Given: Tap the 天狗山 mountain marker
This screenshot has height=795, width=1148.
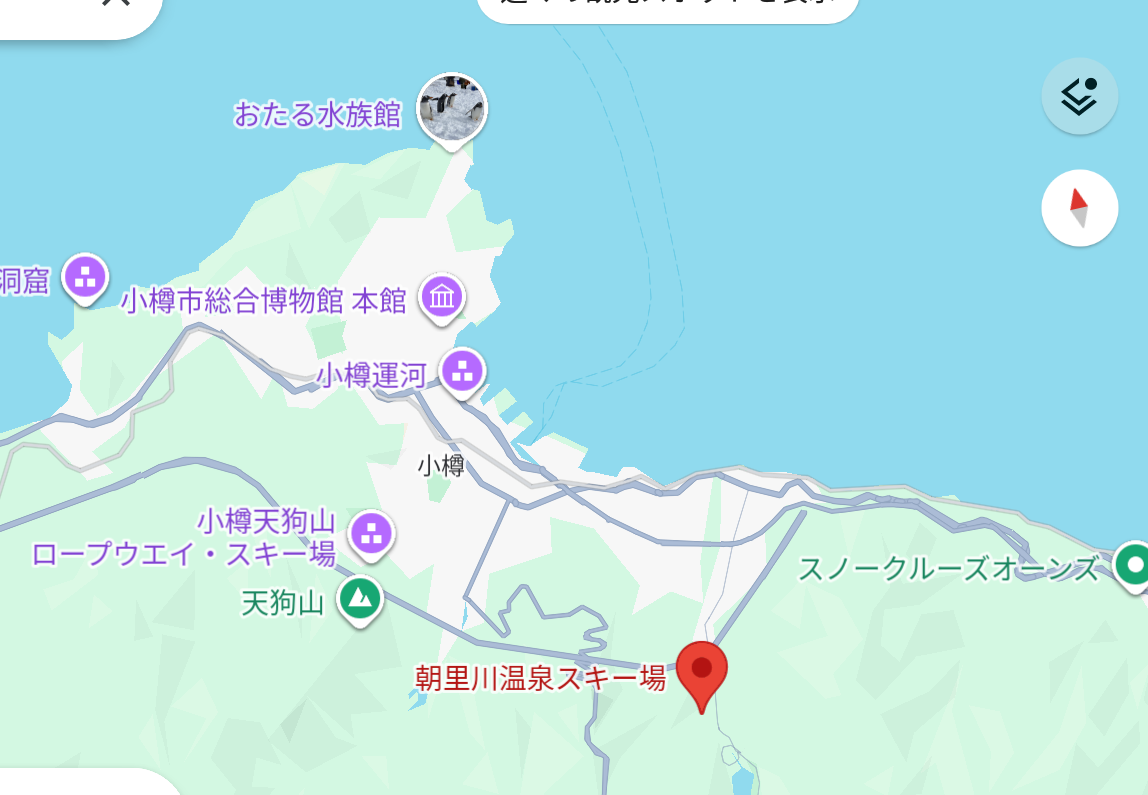Looking at the screenshot, I should 359,599.
